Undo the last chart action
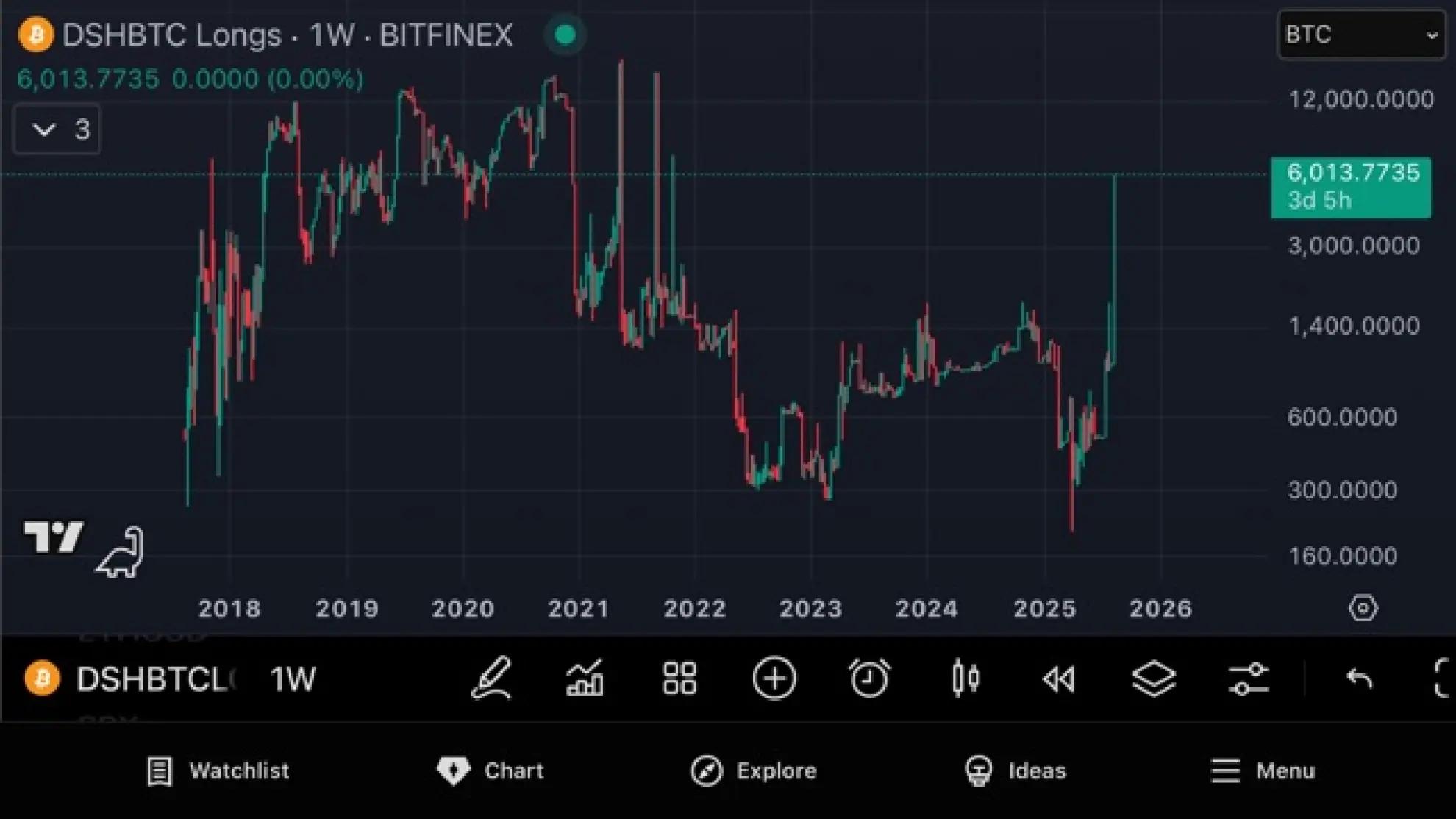Screen dimensions: 1456x819 pos(1359,678)
